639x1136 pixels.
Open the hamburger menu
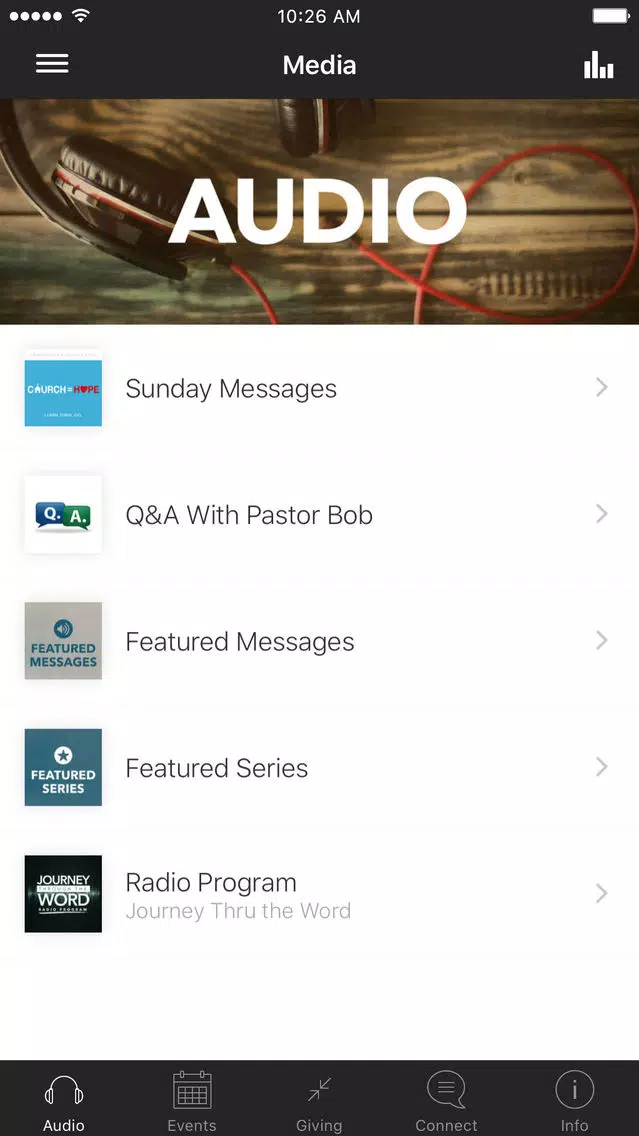(x=52, y=64)
